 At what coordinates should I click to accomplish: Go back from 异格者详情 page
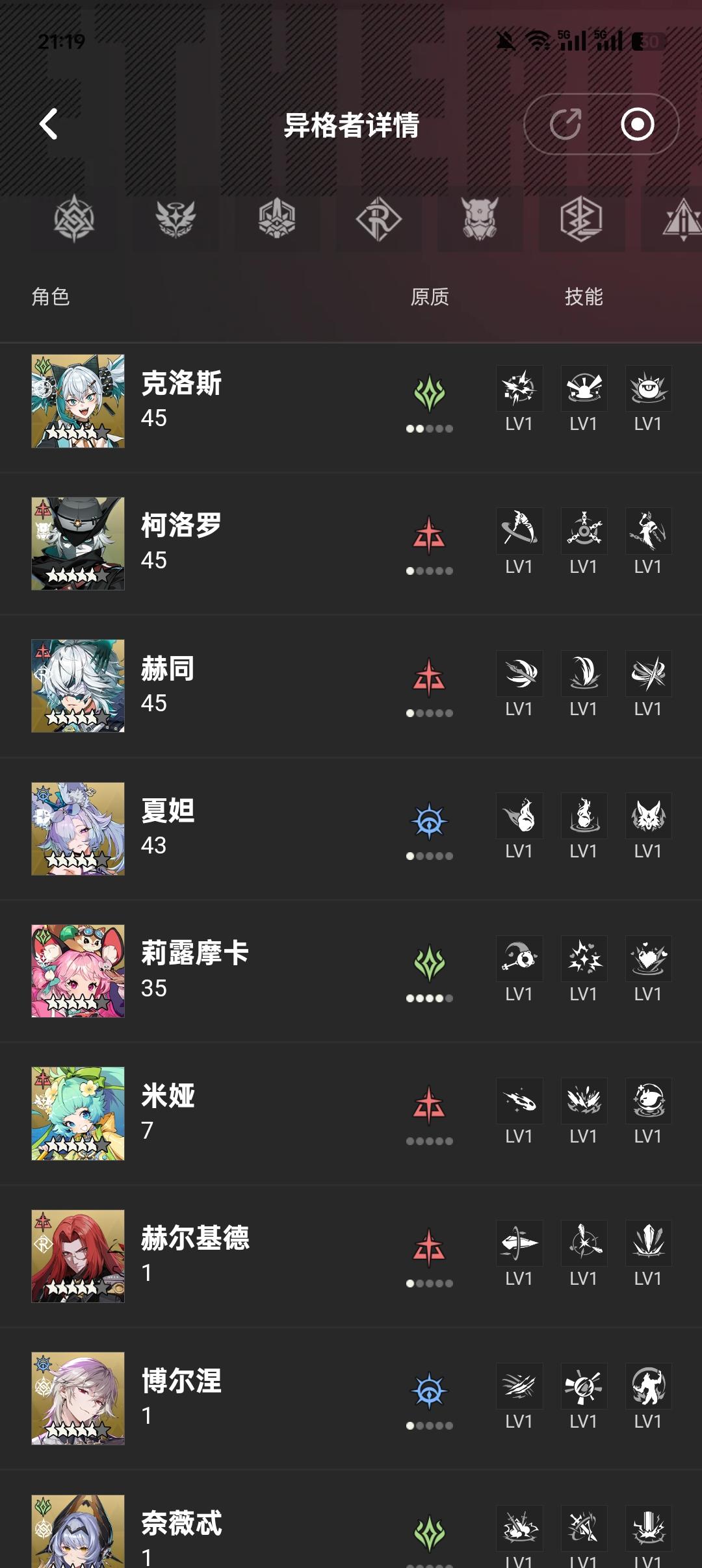tap(49, 124)
